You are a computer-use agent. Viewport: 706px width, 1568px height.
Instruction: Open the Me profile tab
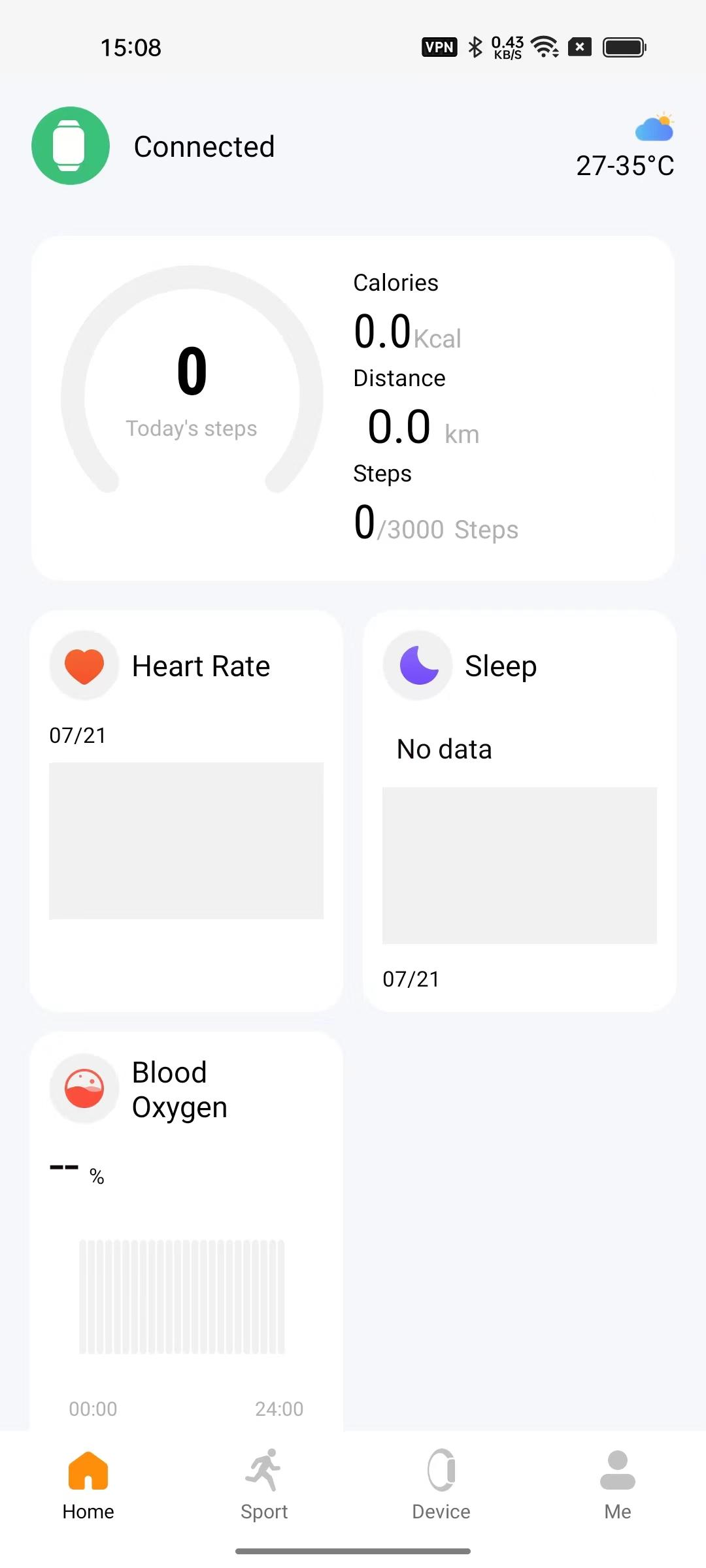[618, 1484]
